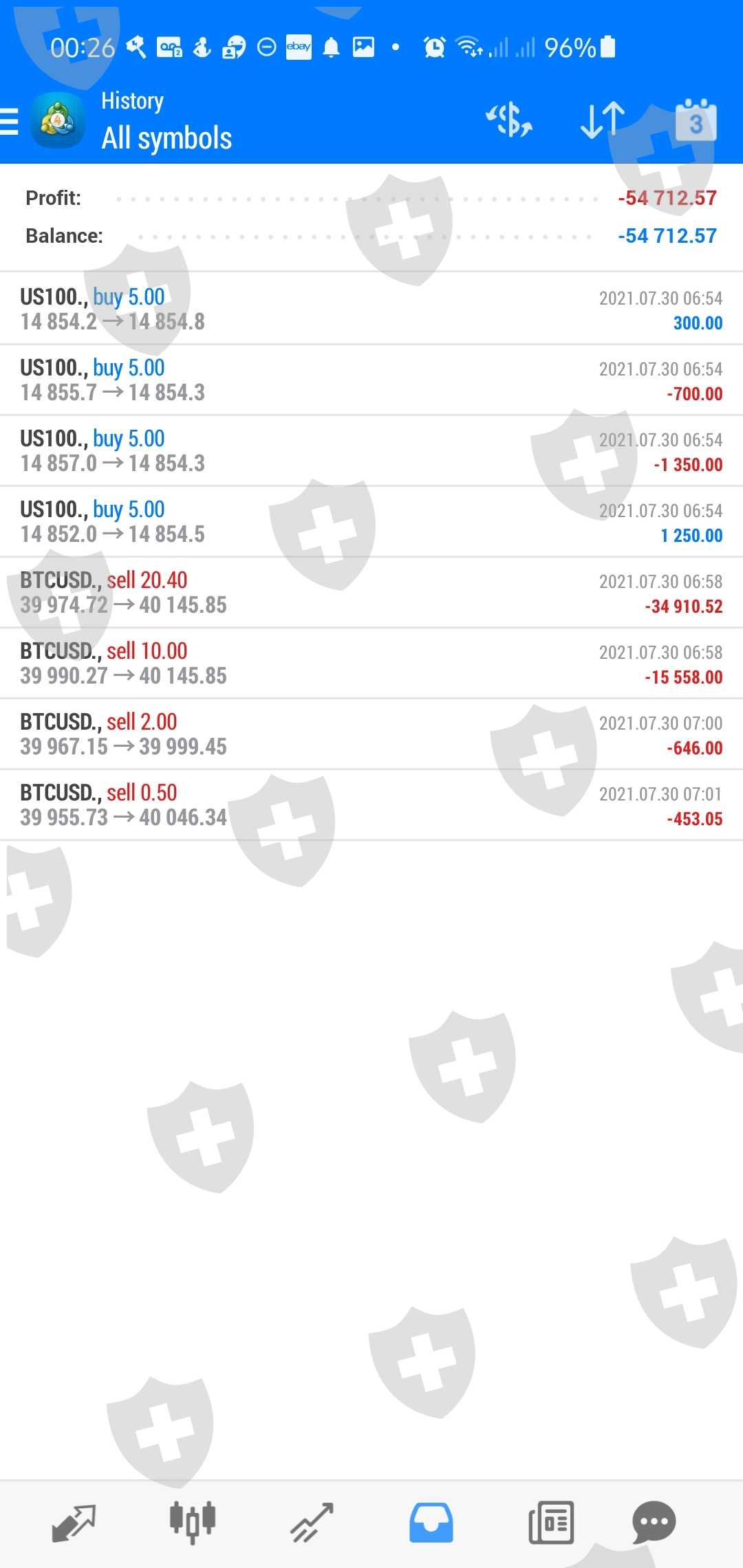743x1568 pixels.
Task: Expand the BTCUSD sell 0.50 trade
Action: point(371,805)
